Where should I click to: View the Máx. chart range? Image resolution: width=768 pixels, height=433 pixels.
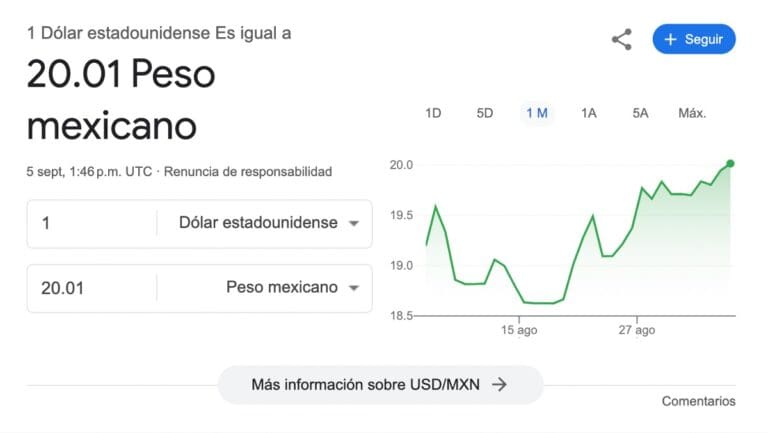pos(692,113)
